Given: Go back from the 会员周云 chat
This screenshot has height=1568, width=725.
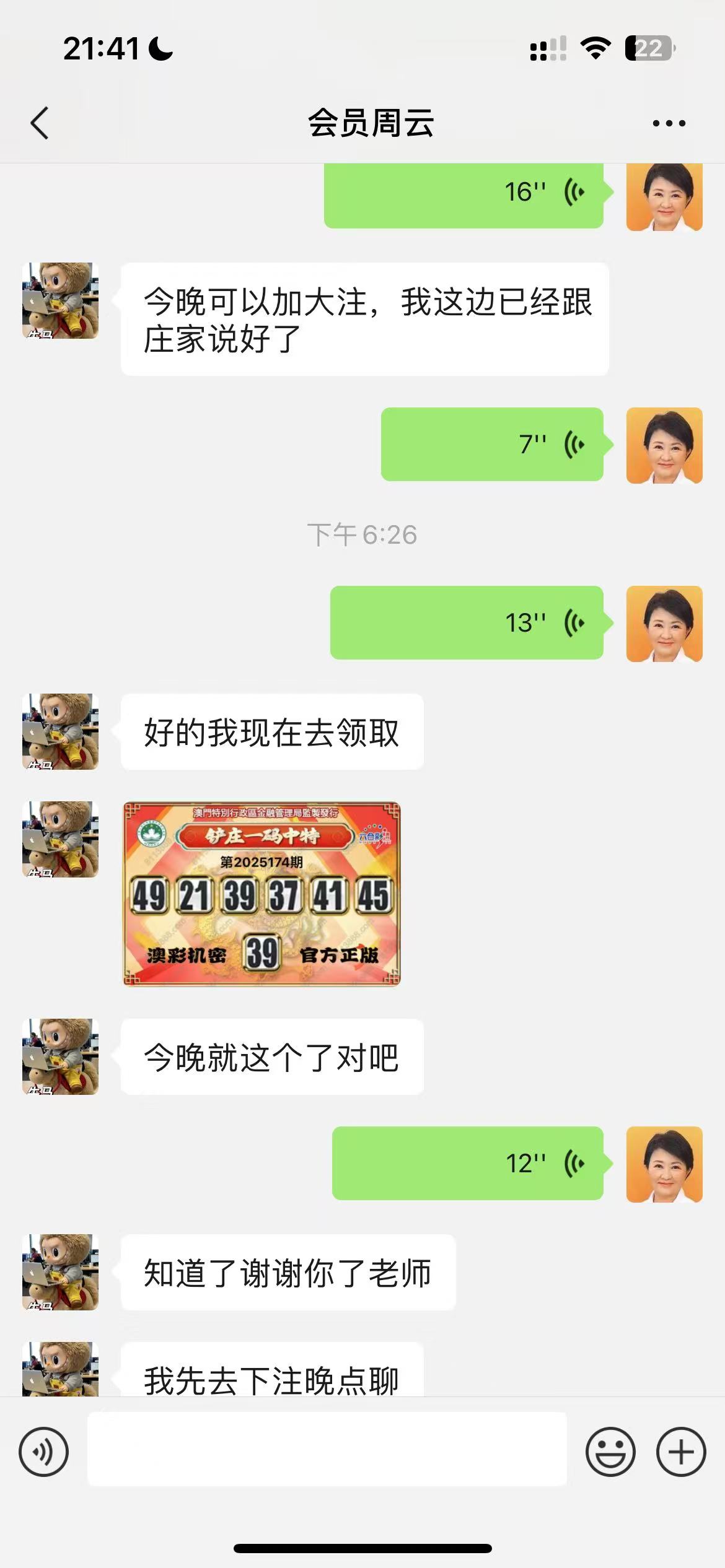Looking at the screenshot, I should coord(40,123).
